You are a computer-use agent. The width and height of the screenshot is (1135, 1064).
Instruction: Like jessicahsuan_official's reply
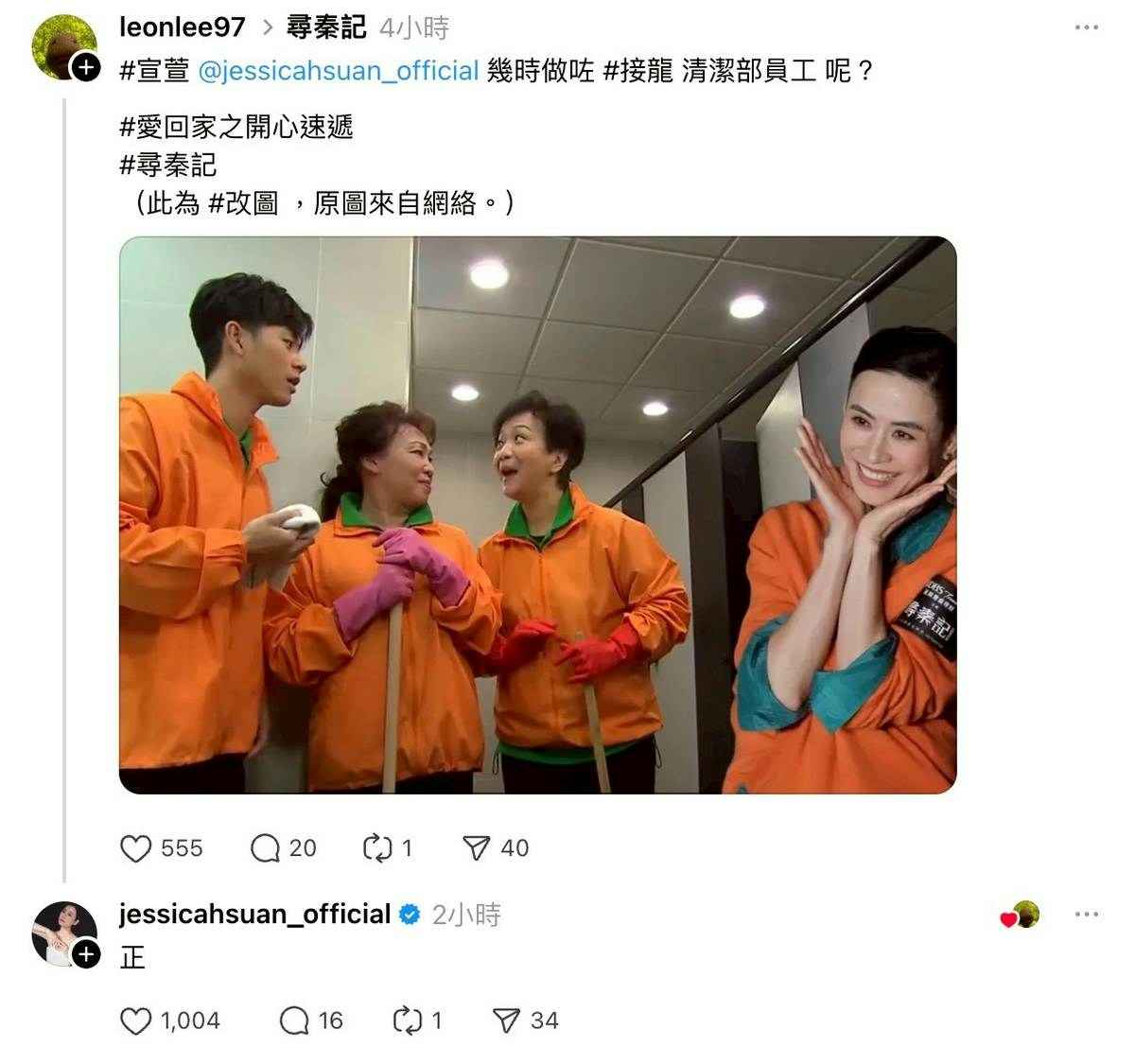[x=136, y=1021]
